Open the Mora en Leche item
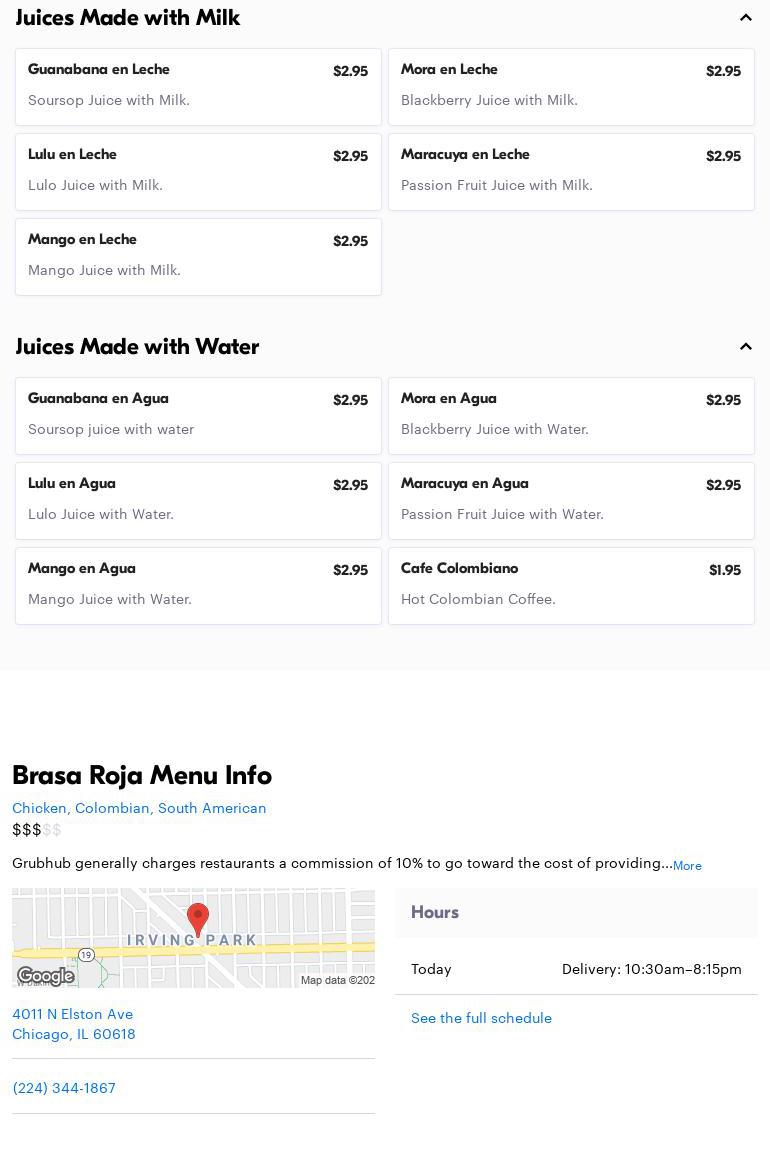770x1176 pixels. [571, 87]
